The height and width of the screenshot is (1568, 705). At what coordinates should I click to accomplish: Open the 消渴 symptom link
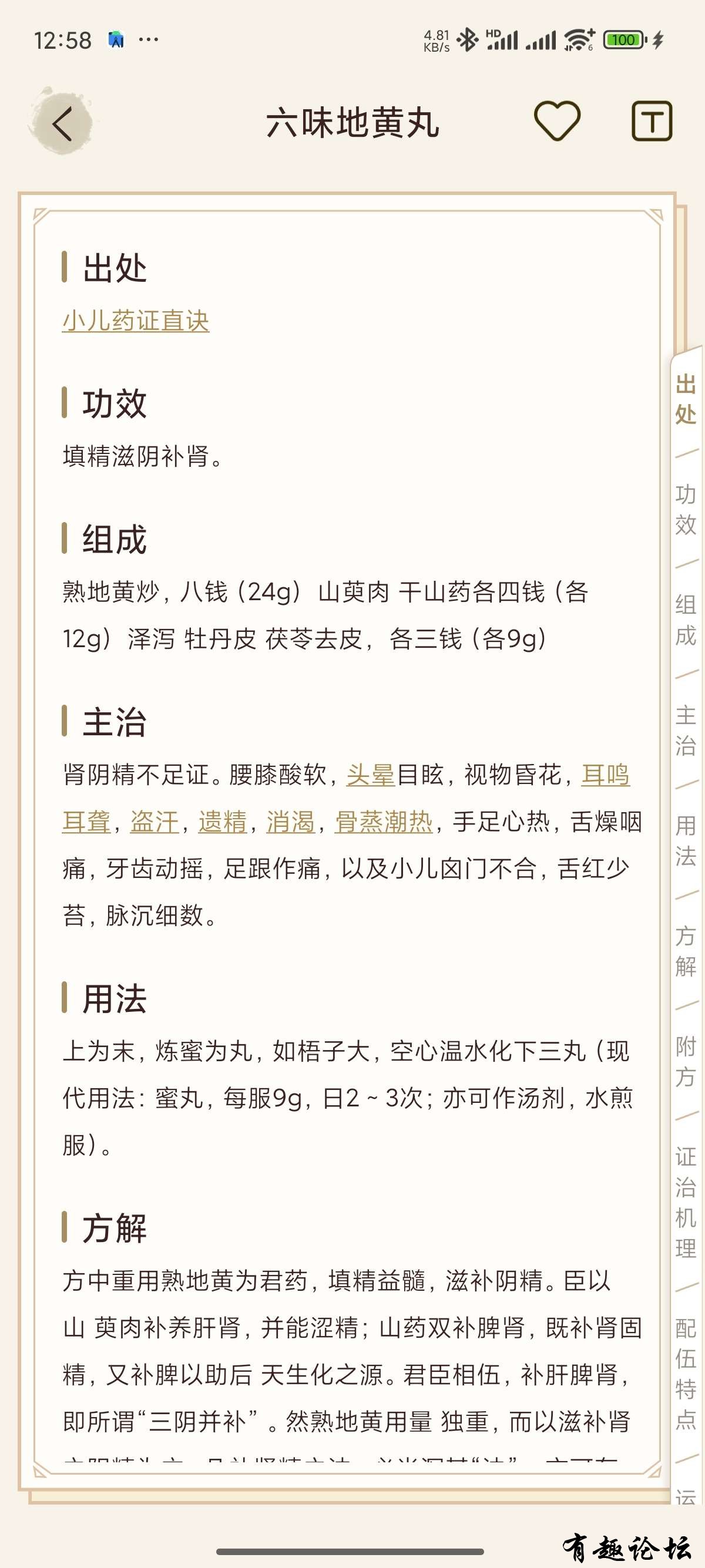[x=290, y=822]
